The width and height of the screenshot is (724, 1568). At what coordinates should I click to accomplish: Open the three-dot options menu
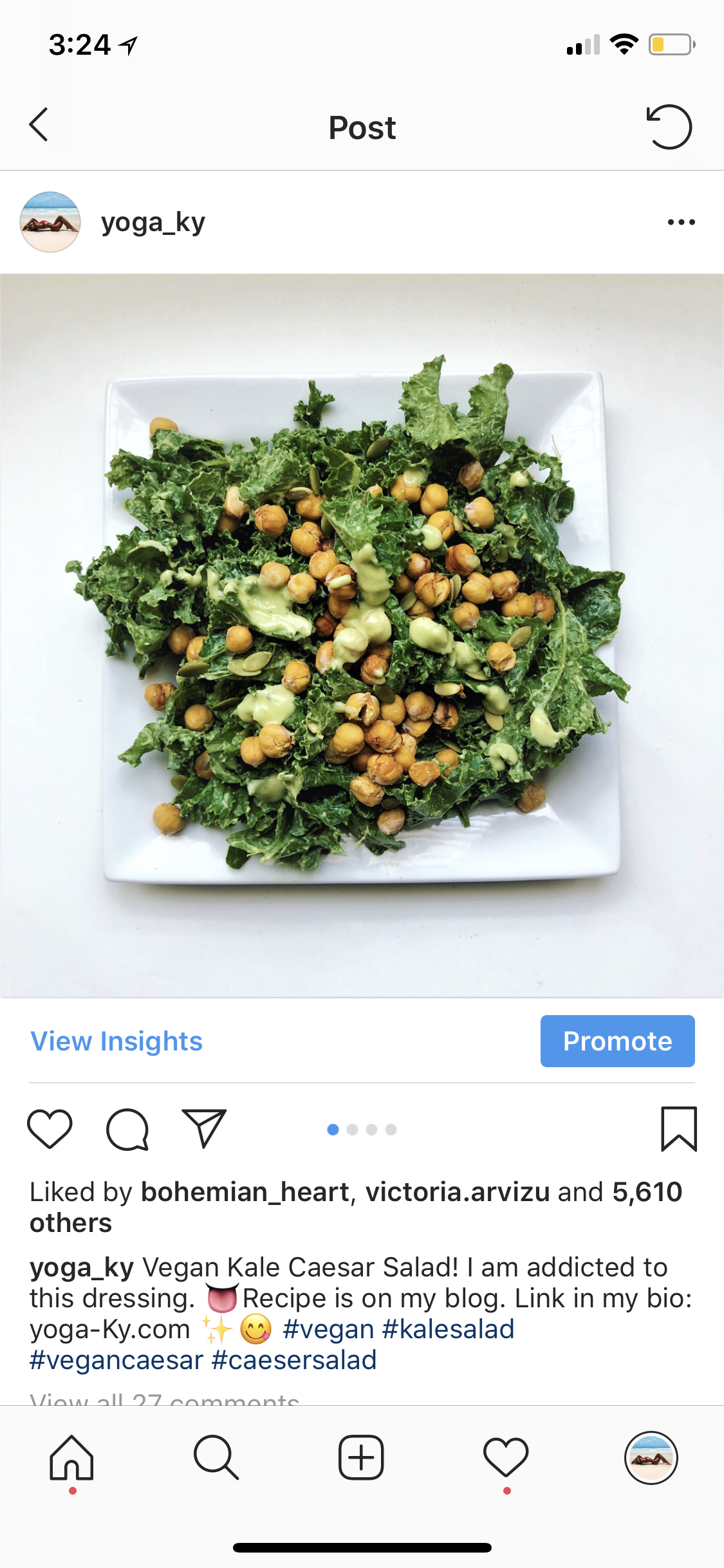coord(681,222)
